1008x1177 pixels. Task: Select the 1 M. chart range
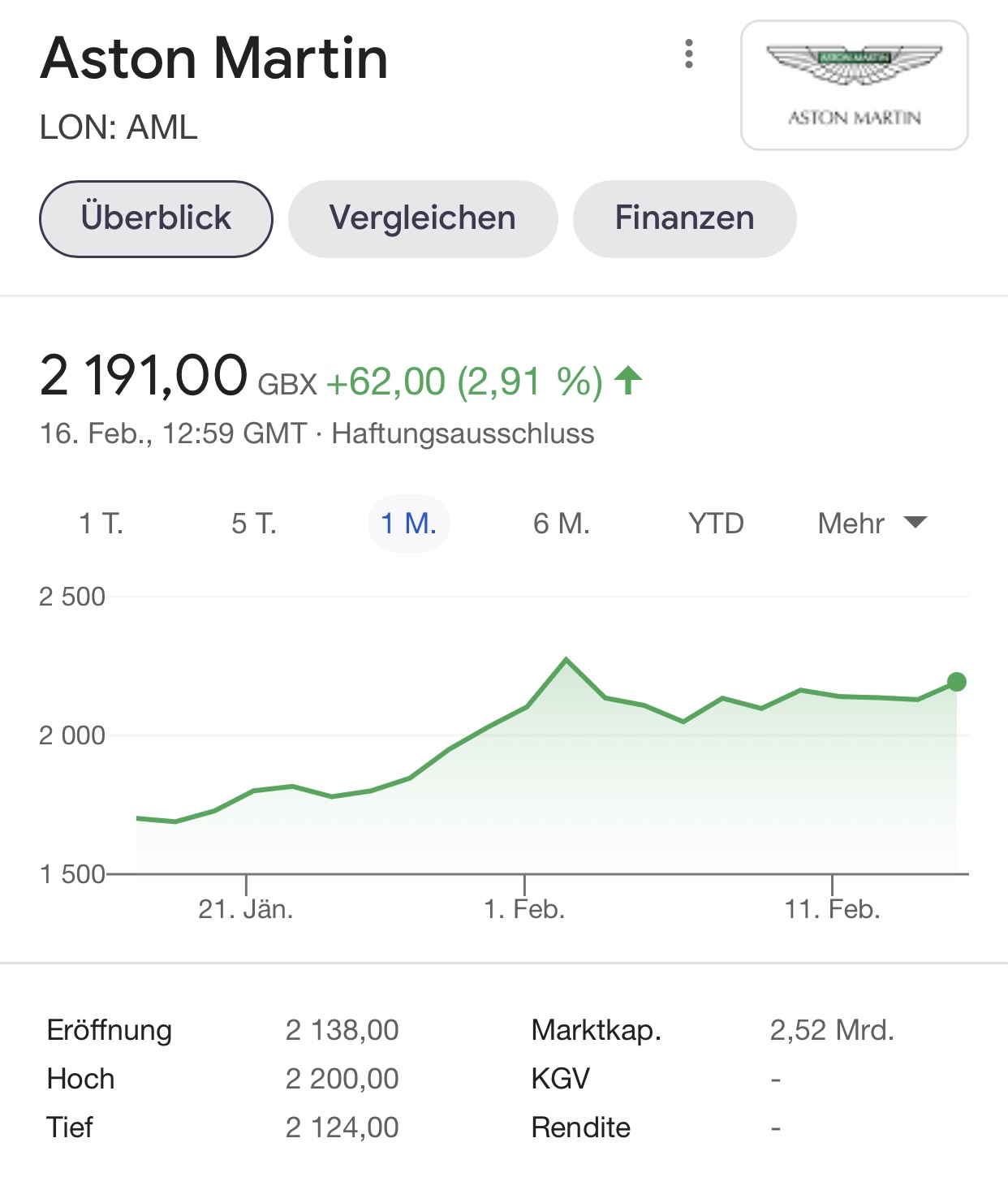click(x=409, y=524)
